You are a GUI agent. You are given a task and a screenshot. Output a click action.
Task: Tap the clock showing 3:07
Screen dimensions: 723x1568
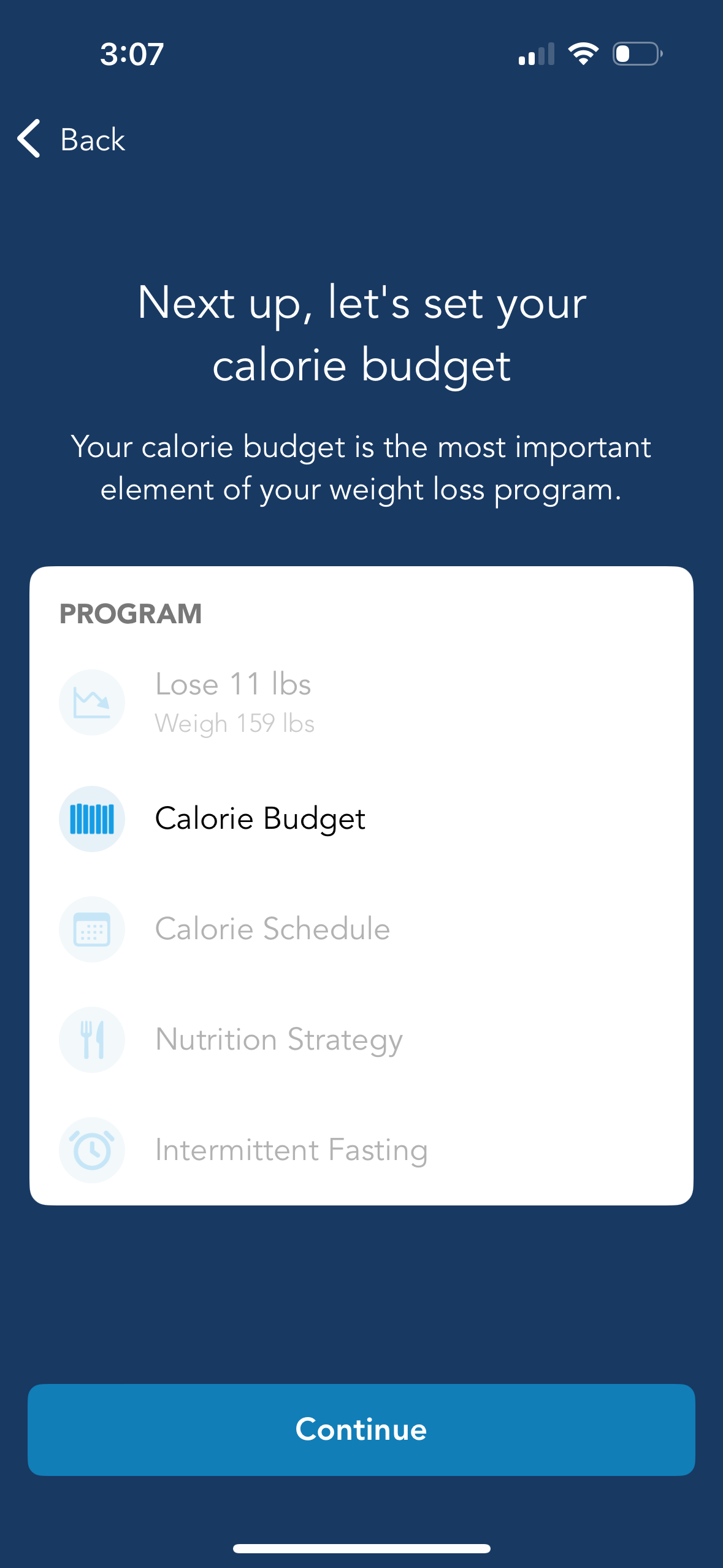(131, 54)
